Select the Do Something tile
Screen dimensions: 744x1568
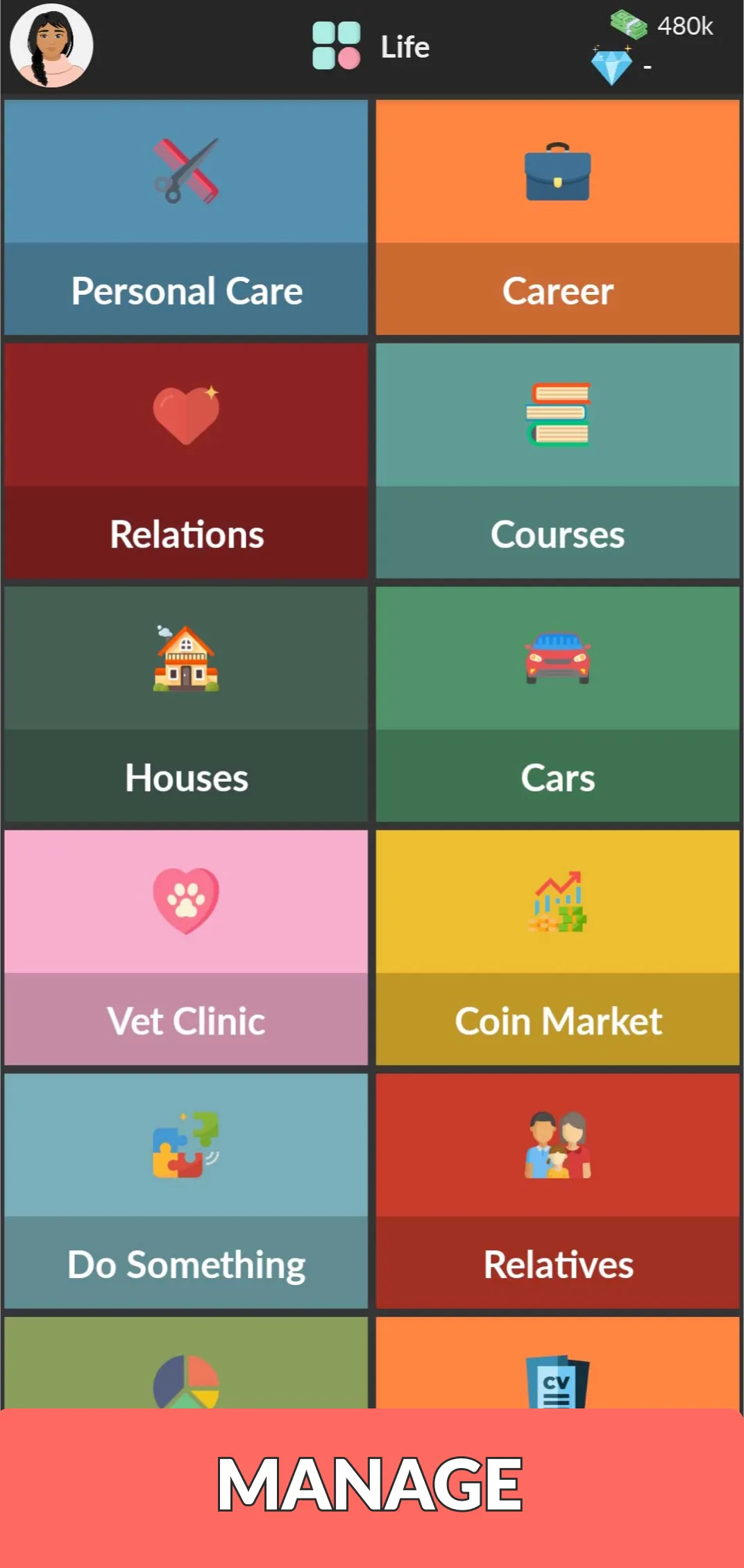pyautogui.click(x=186, y=1191)
